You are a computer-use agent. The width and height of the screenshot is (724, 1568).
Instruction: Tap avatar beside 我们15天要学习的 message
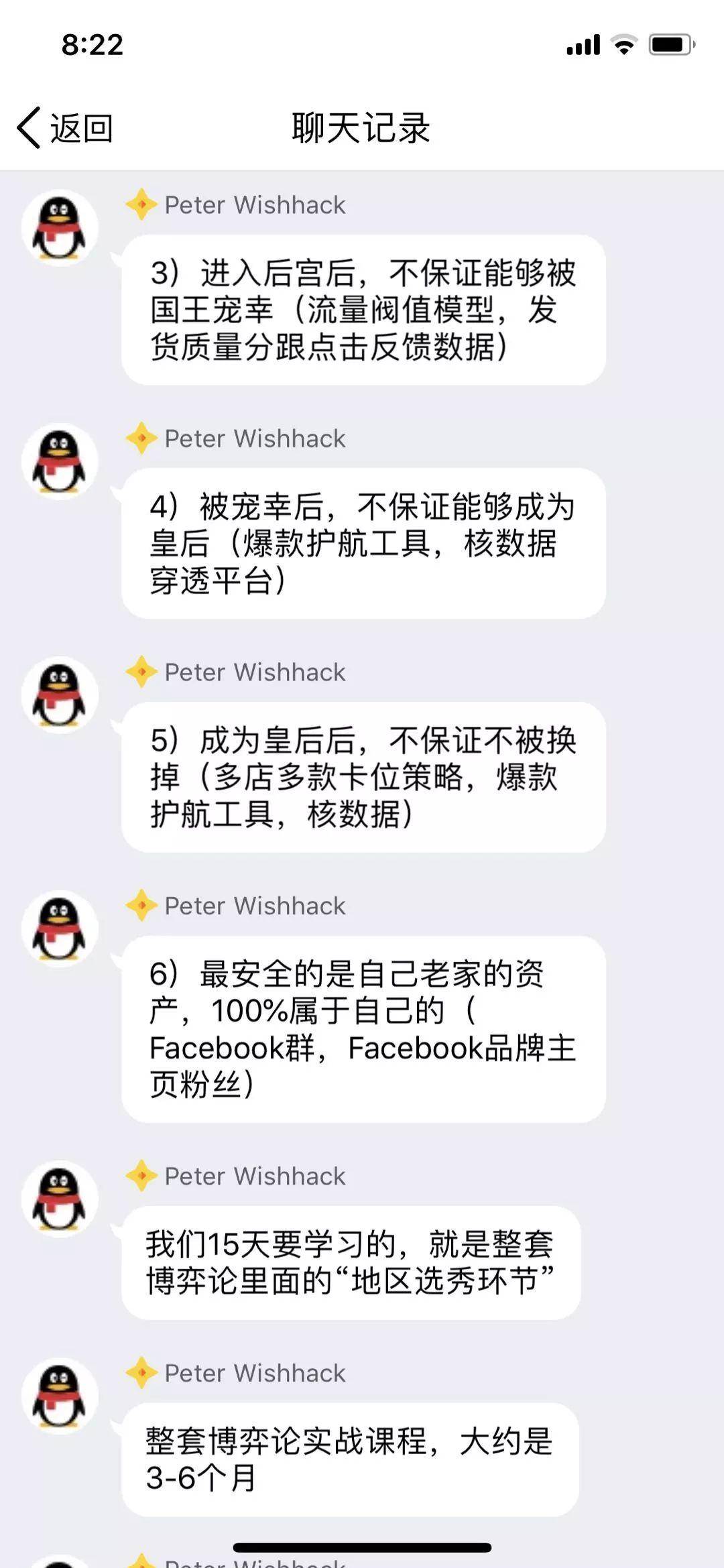click(x=60, y=1199)
